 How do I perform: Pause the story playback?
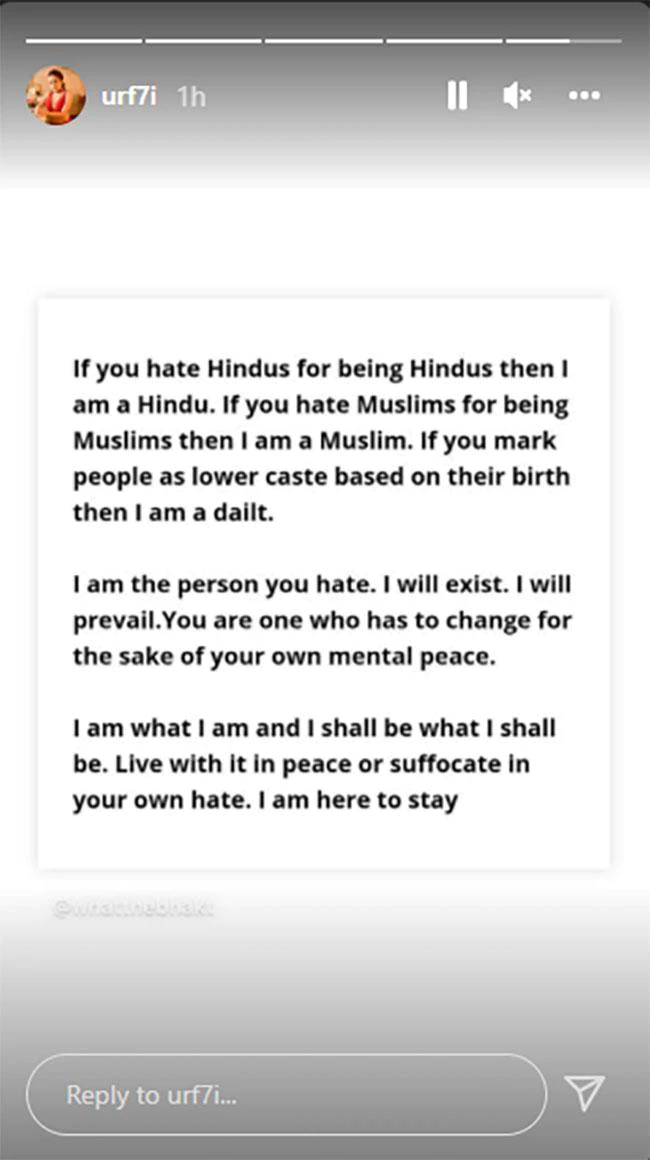coord(457,95)
